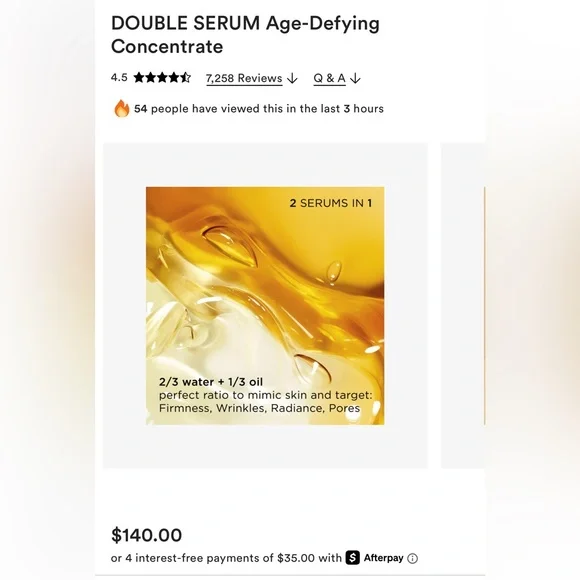Open the Afterpay info icon
The height and width of the screenshot is (580, 580).
[412, 558]
